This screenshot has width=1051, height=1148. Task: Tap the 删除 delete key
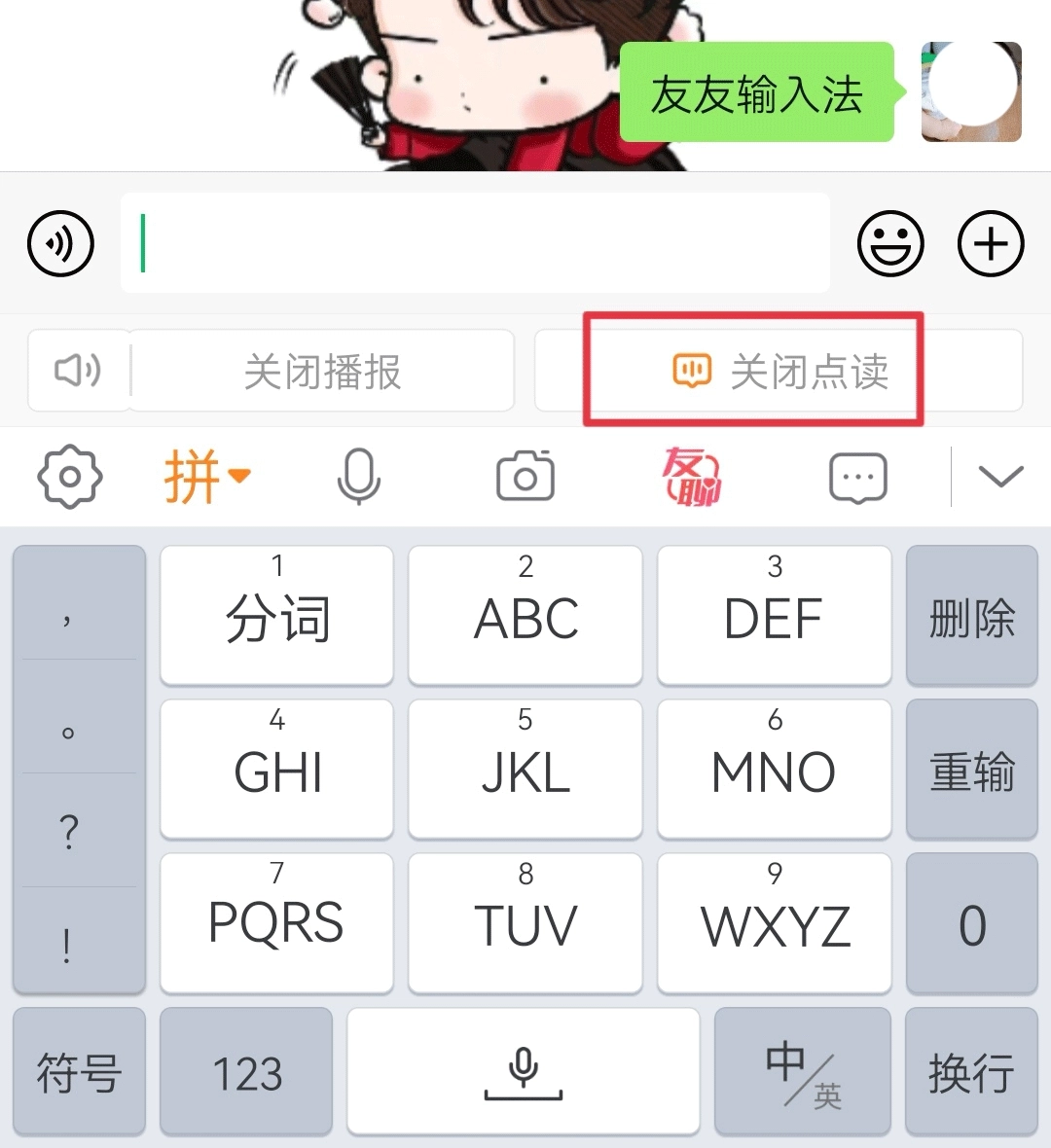(x=971, y=617)
